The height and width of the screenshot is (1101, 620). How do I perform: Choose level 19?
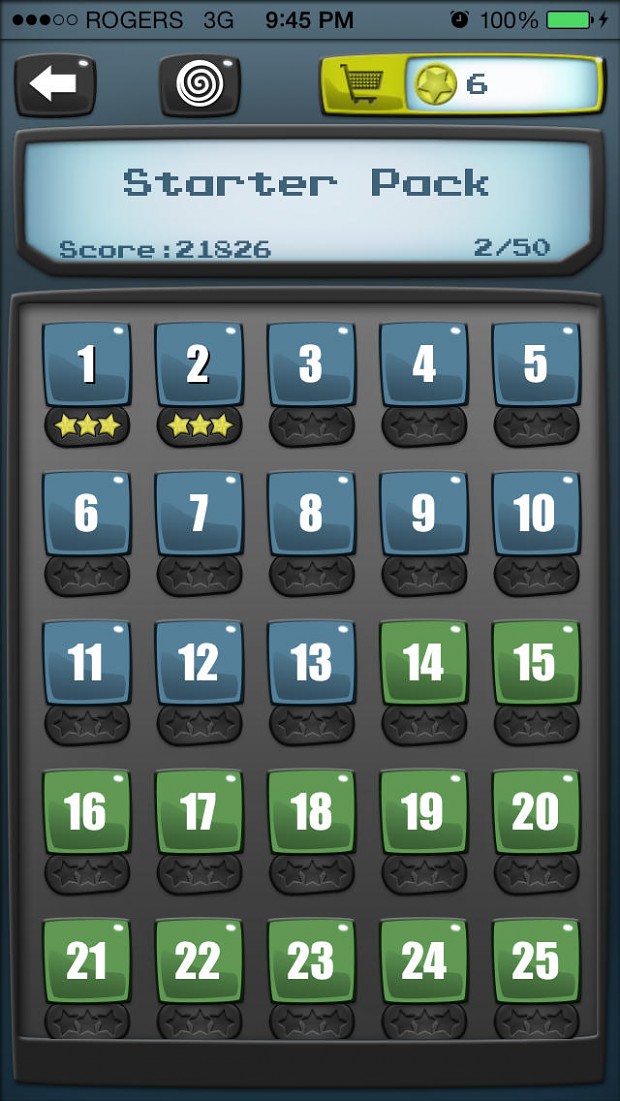424,811
